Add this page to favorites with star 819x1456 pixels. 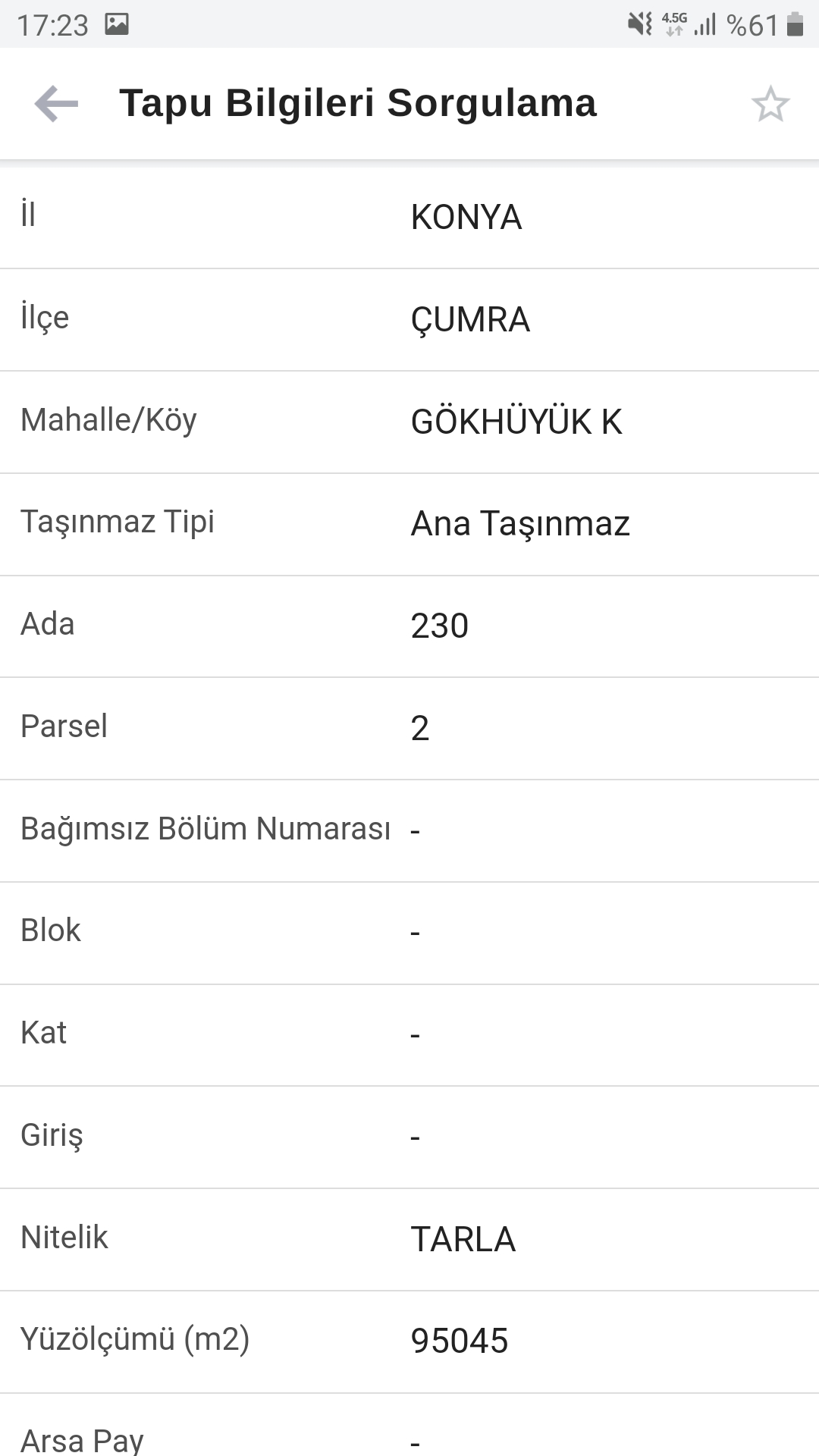pyautogui.click(x=770, y=104)
